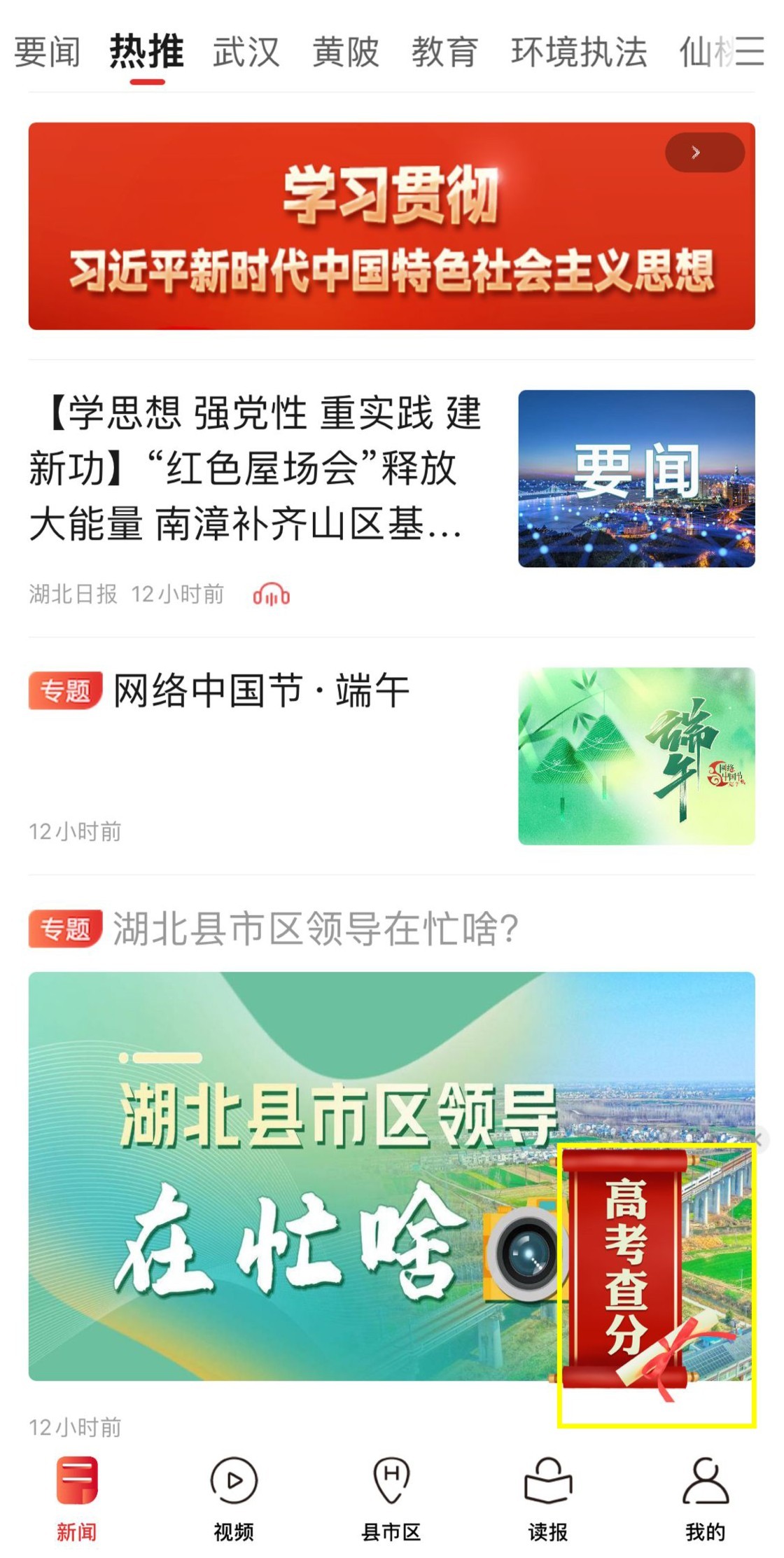Tap the 高考查分 floating scroll button
This screenshot has height=1558, width=784.
click(625, 1269)
